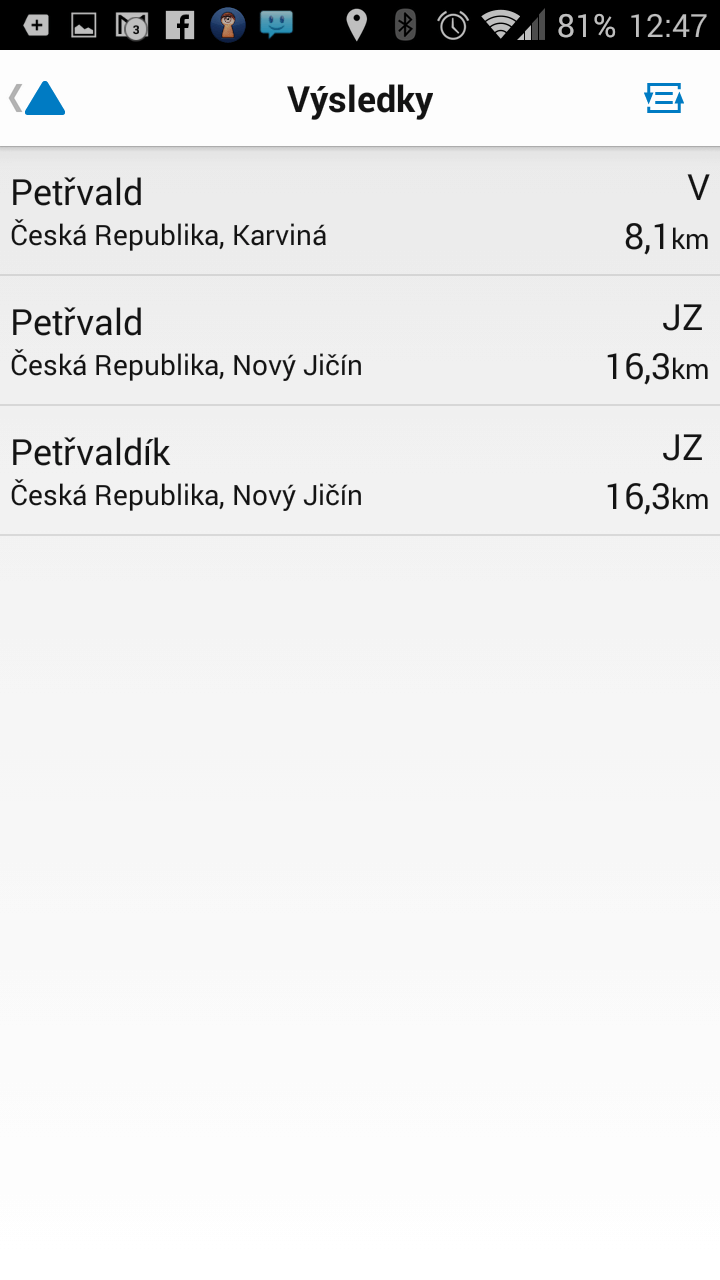Open the sort results icon

click(x=663, y=98)
